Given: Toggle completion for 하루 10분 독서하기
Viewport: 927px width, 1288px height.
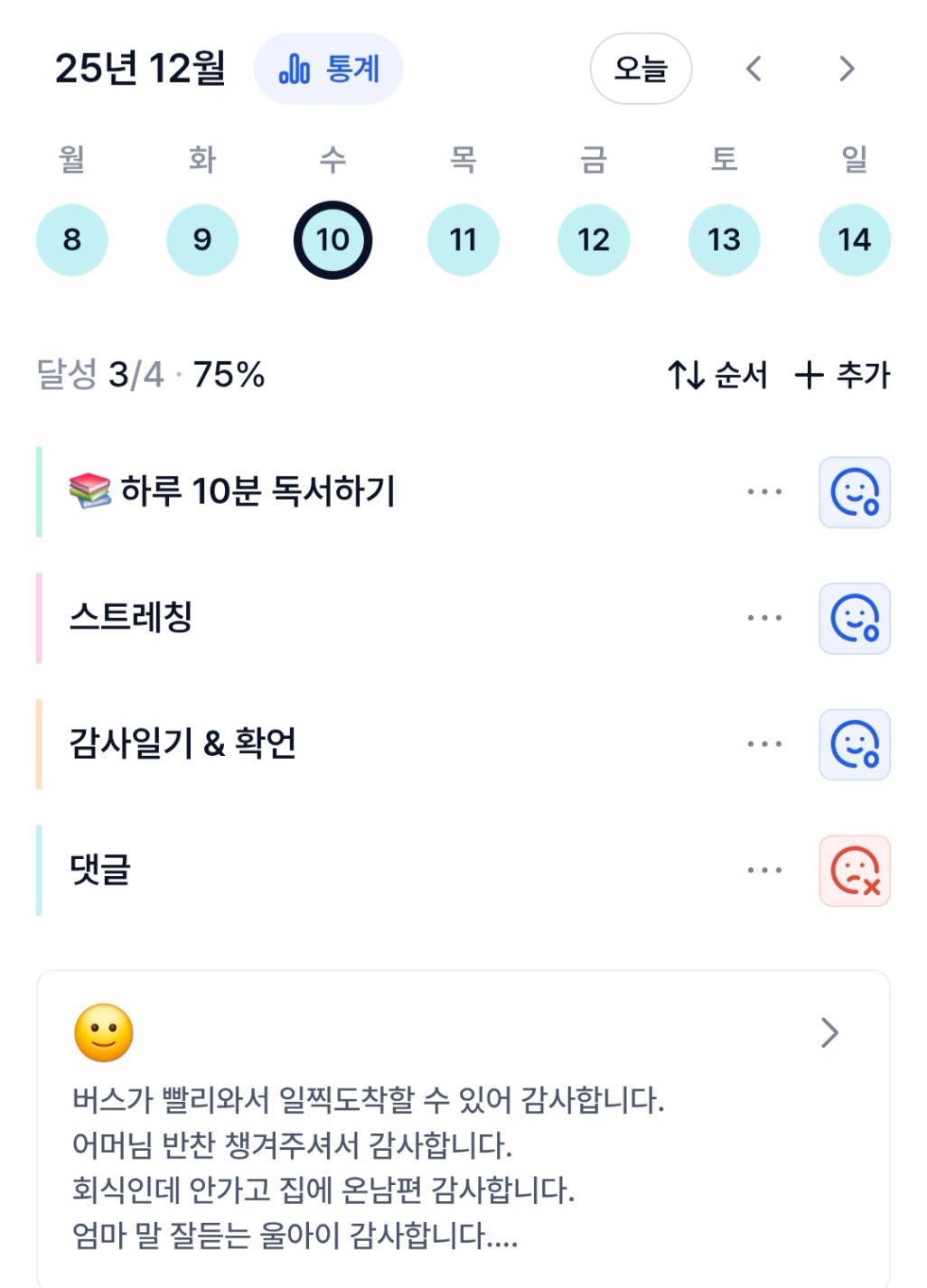Looking at the screenshot, I should click(855, 492).
